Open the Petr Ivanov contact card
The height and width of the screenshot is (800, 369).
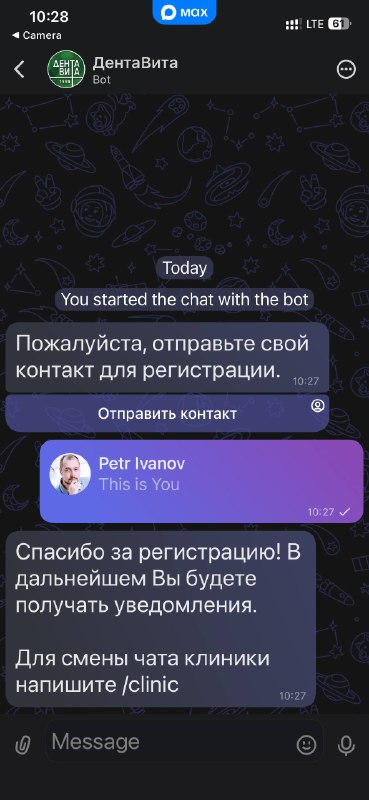[202, 481]
